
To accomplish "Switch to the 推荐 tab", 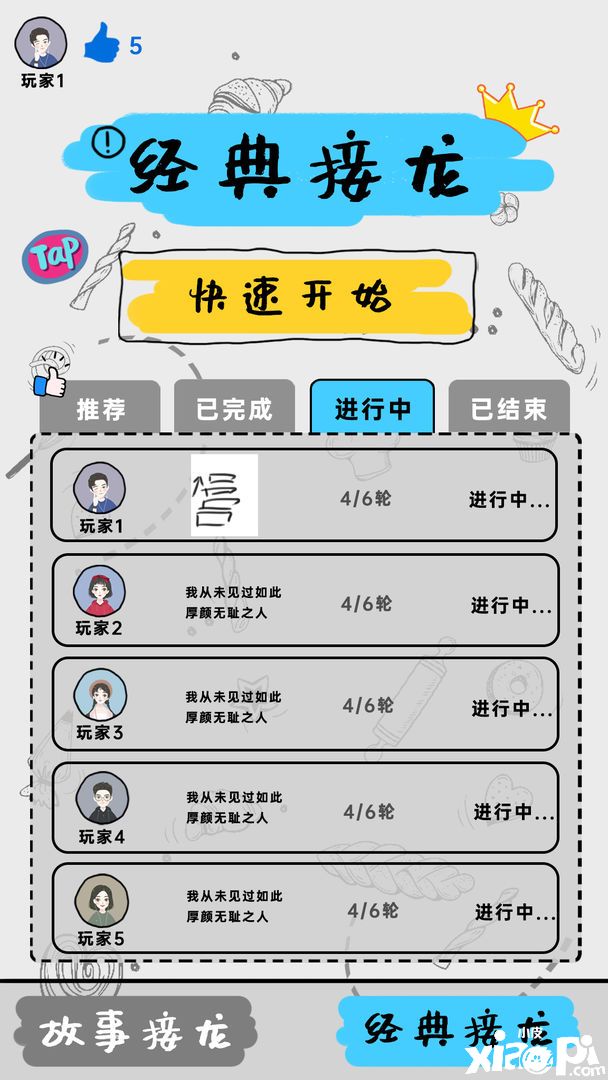I will (100, 408).
